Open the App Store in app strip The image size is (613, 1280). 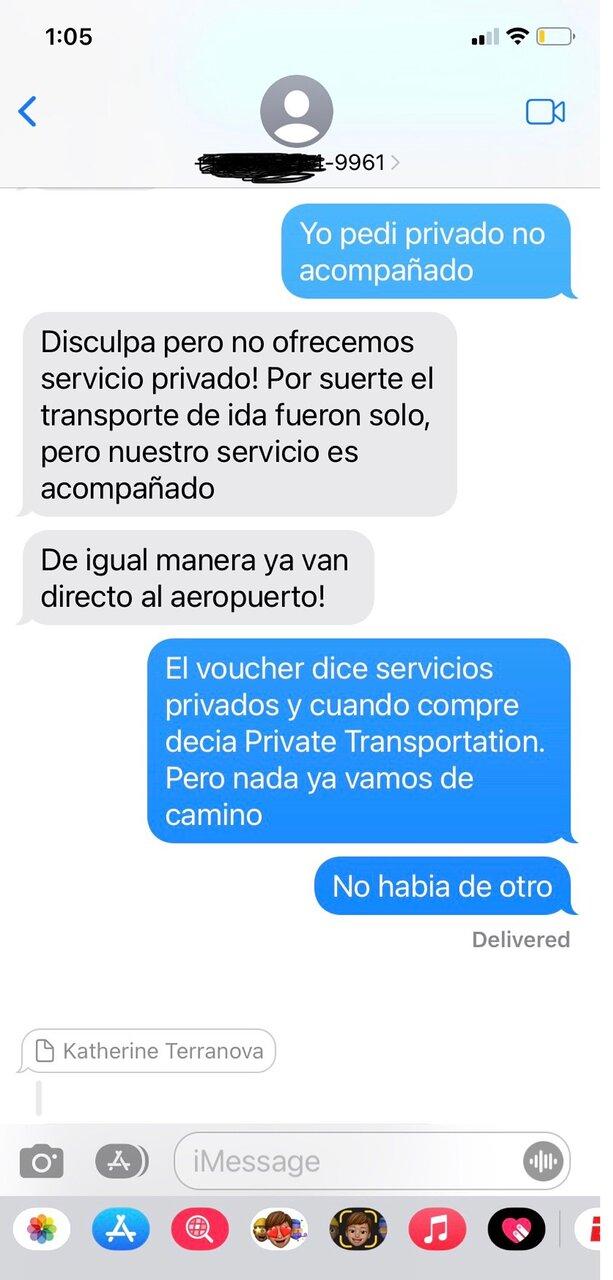click(121, 1229)
